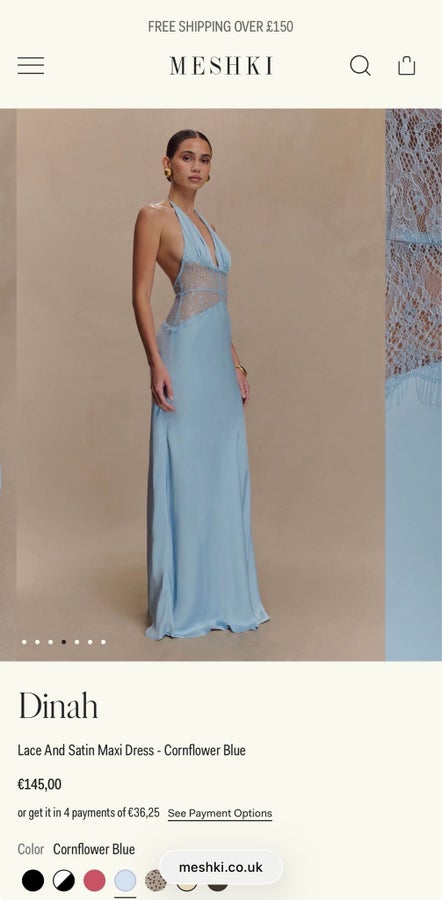Image resolution: width=442 pixels, height=900 pixels.
Task: Go to the MESHKI home logo
Action: pos(221,66)
